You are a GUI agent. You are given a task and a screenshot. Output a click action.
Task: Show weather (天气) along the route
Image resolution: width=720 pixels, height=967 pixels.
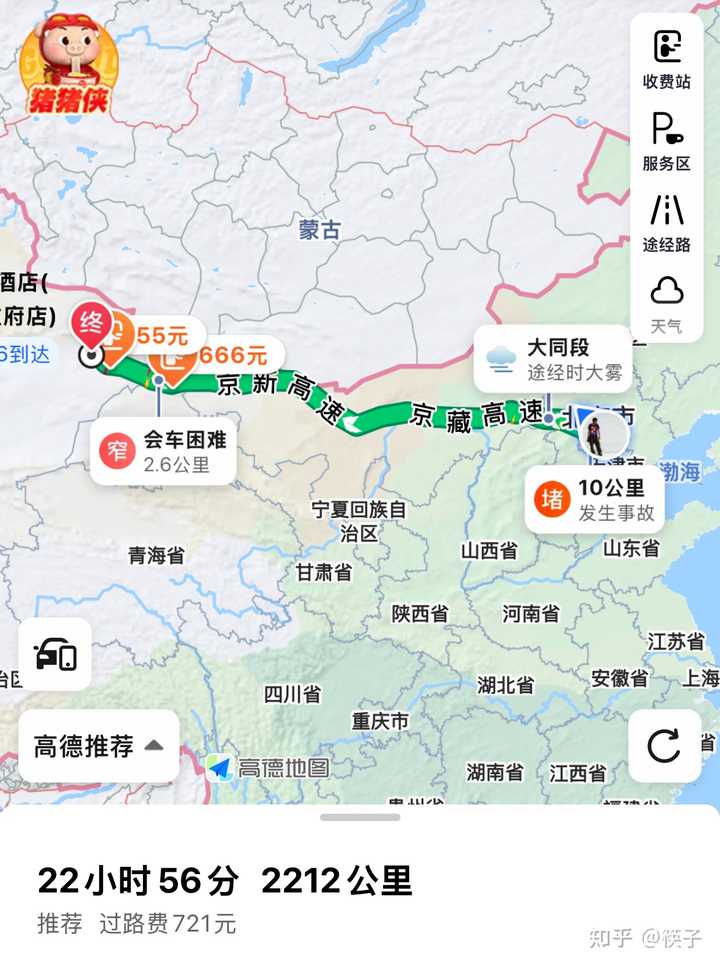coord(666,303)
